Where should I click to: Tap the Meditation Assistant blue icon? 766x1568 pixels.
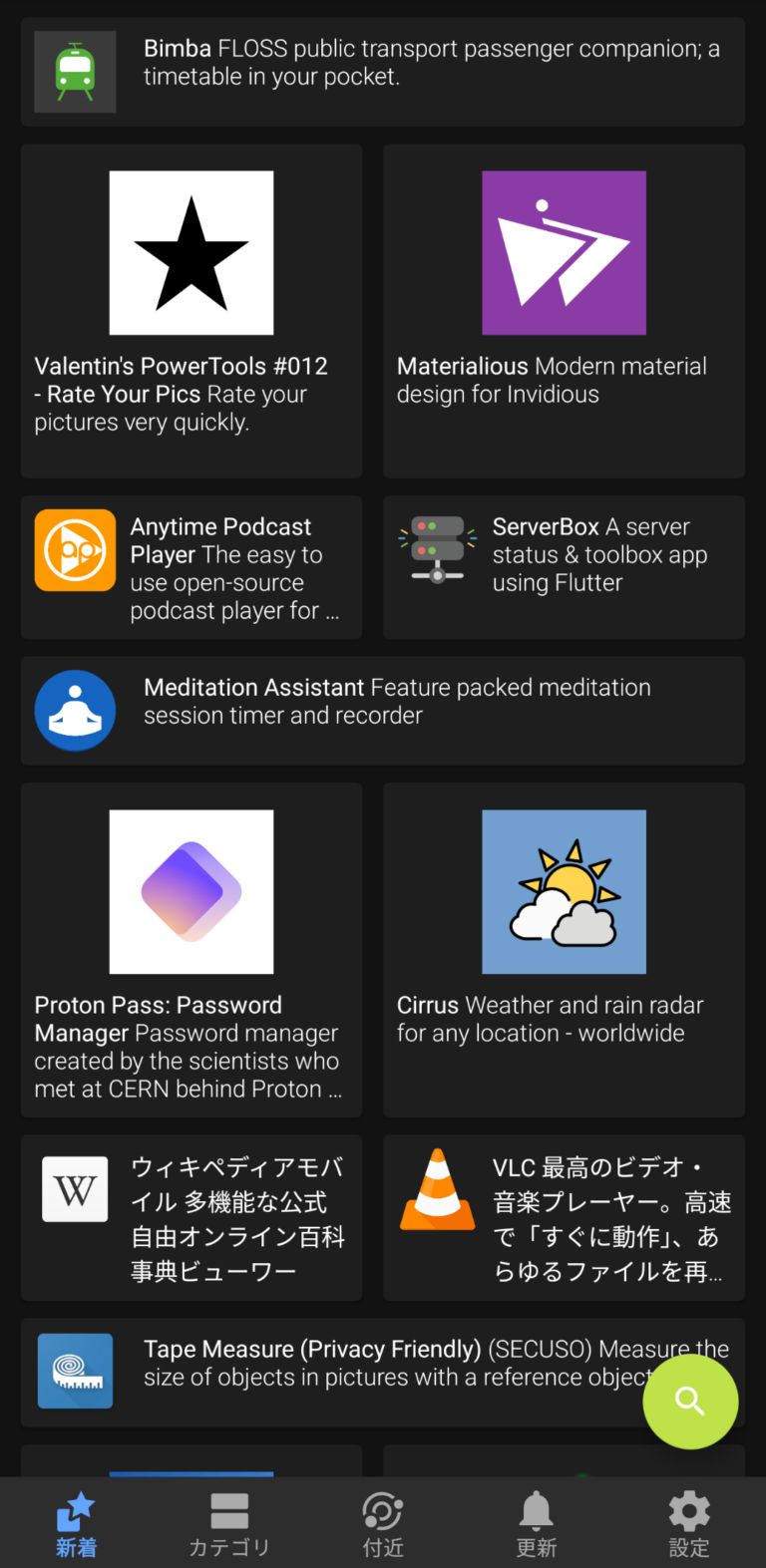tap(75, 711)
